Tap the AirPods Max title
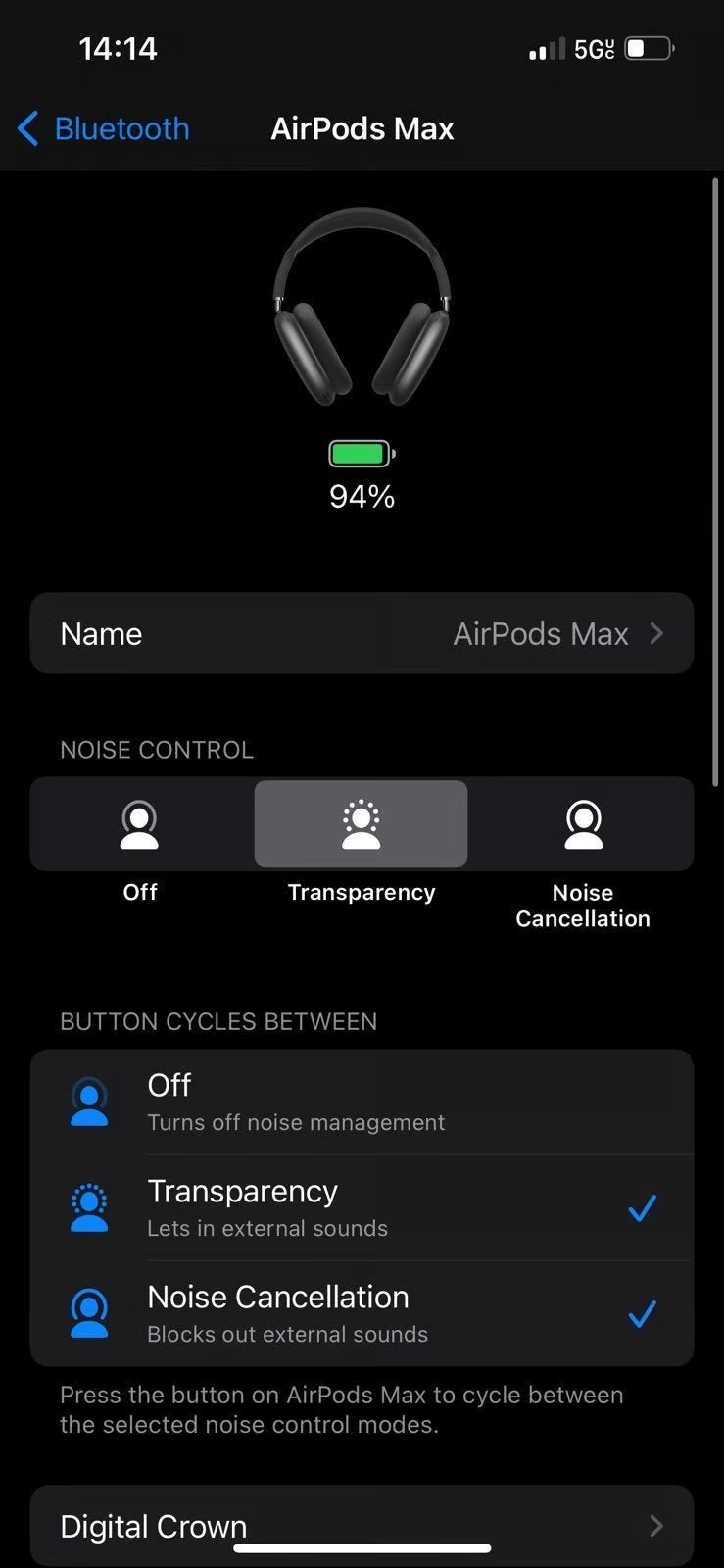This screenshot has width=724, height=1568. (362, 128)
